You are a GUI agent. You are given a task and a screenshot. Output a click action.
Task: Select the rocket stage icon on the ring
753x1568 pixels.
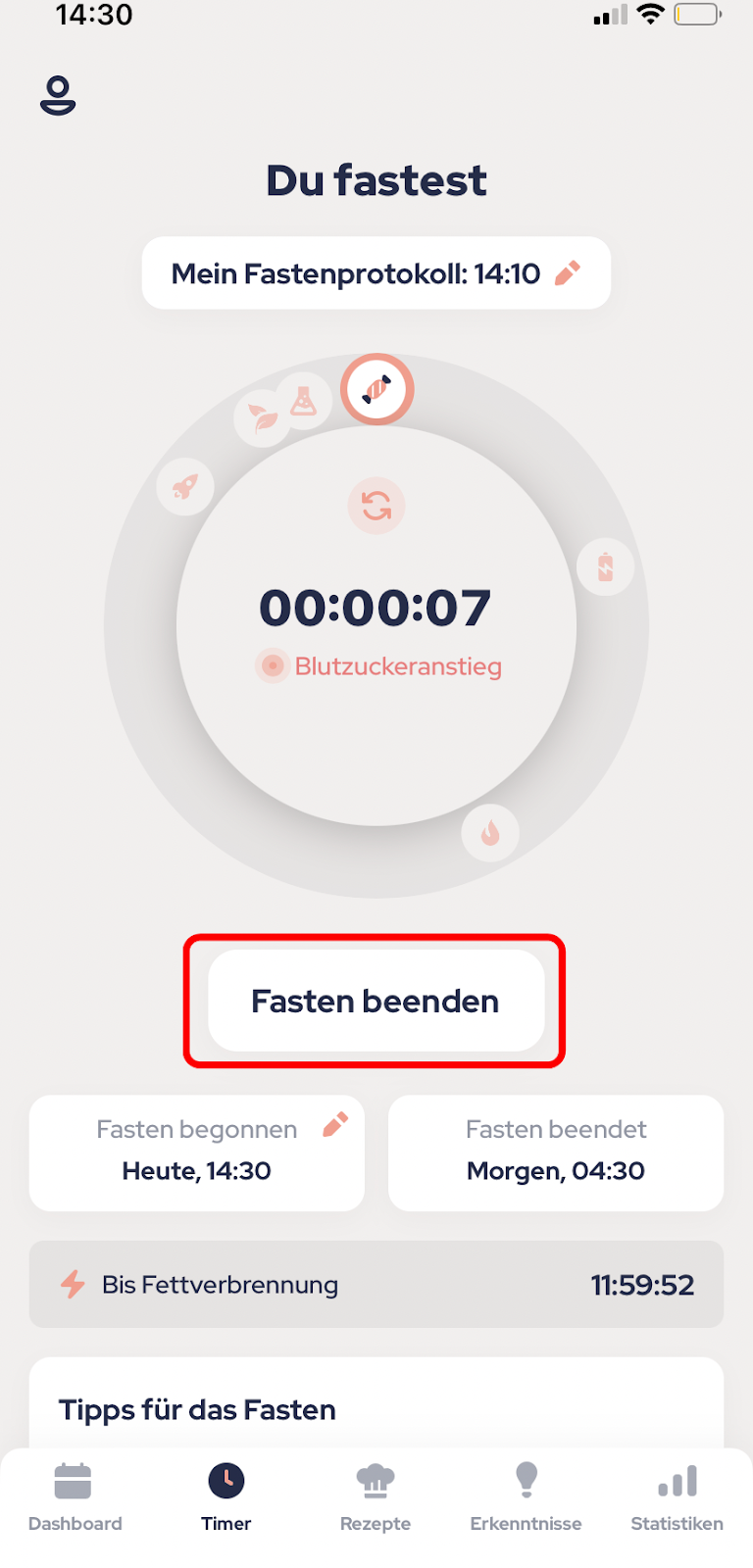point(185,486)
